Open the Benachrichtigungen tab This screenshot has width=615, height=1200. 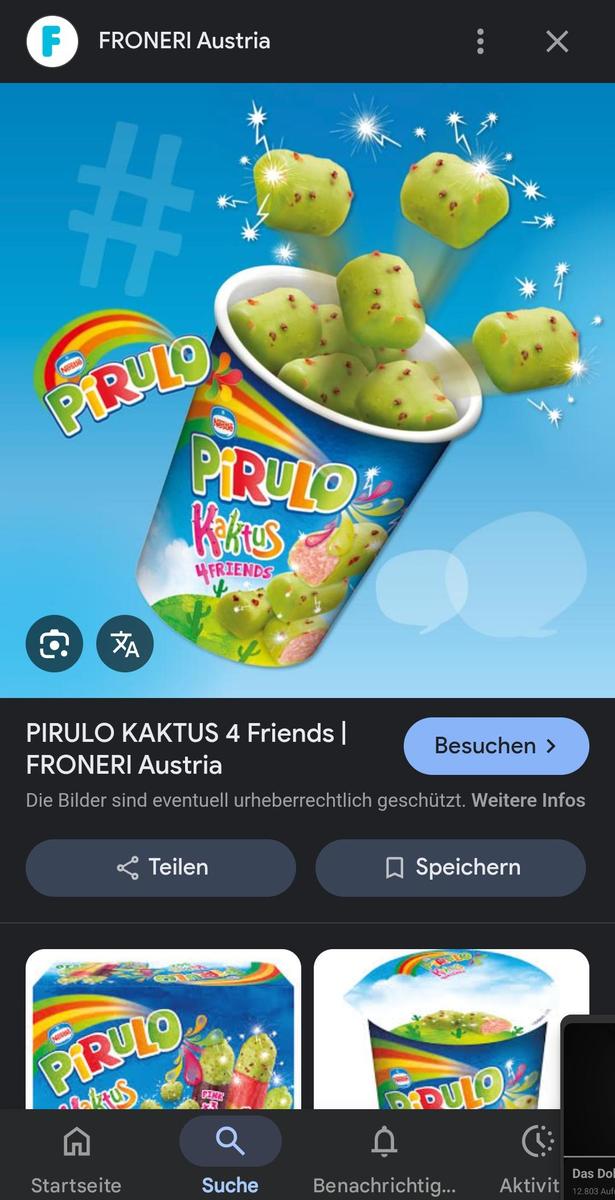coord(384,1158)
